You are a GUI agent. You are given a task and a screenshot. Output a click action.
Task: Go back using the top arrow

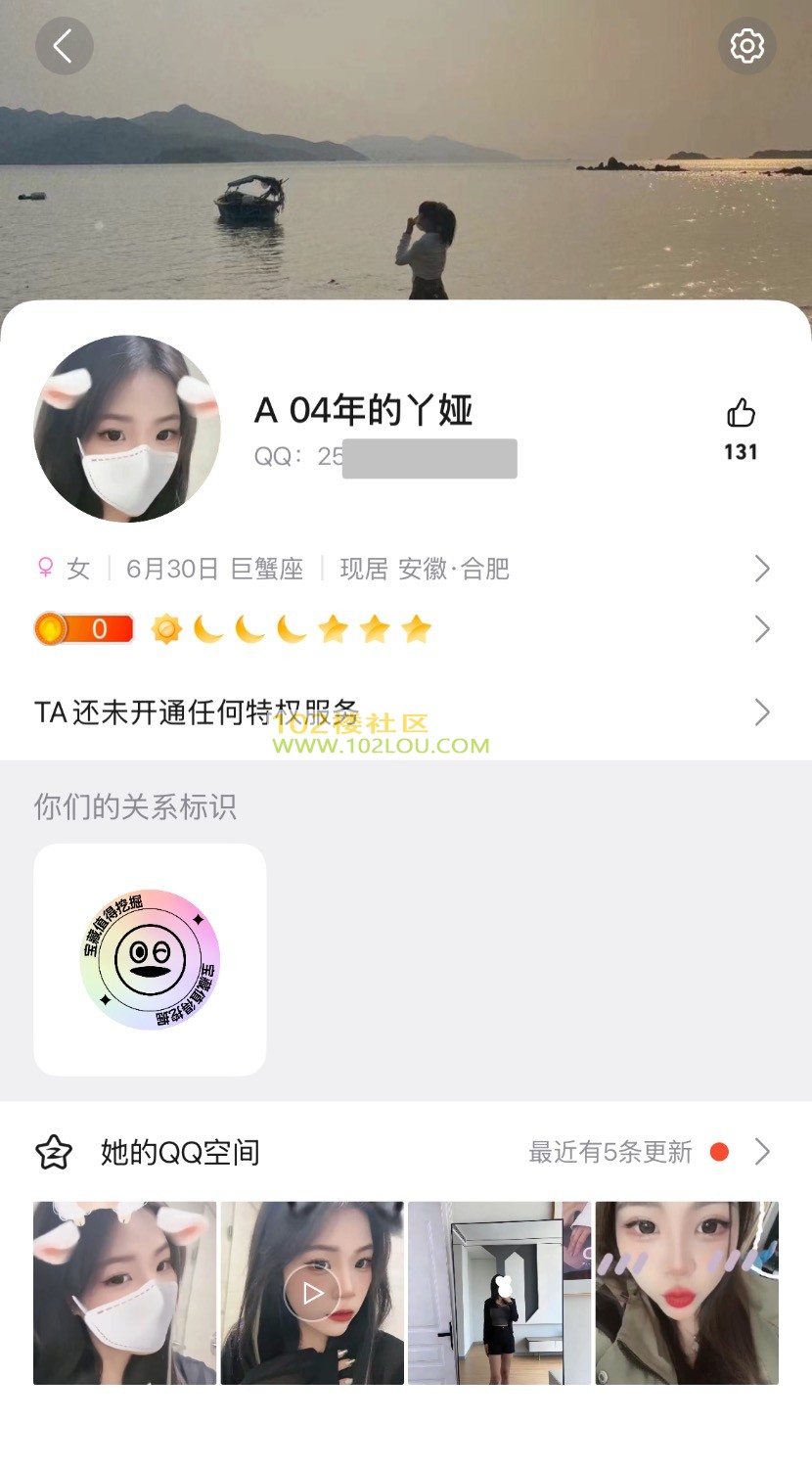[x=64, y=46]
